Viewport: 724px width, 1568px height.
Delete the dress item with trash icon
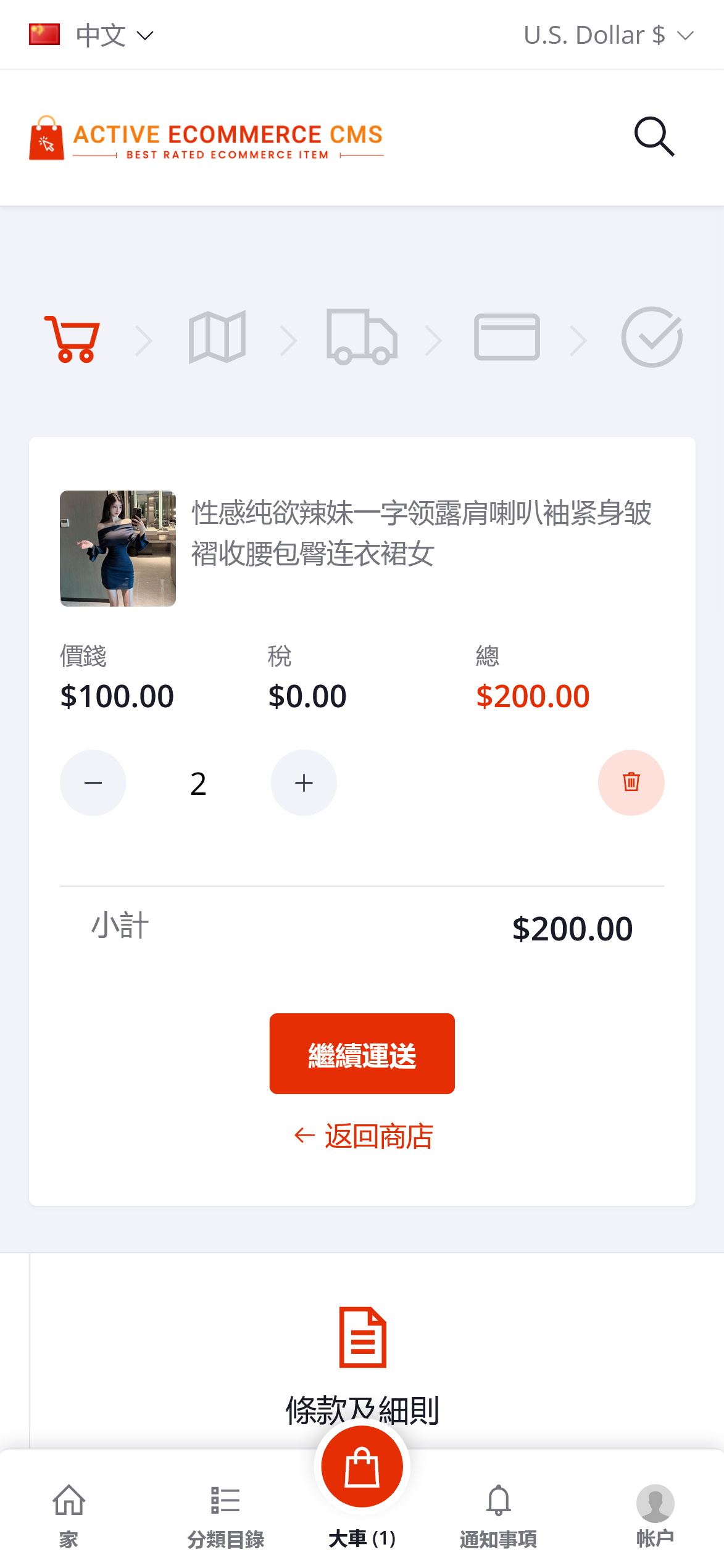coord(631,782)
